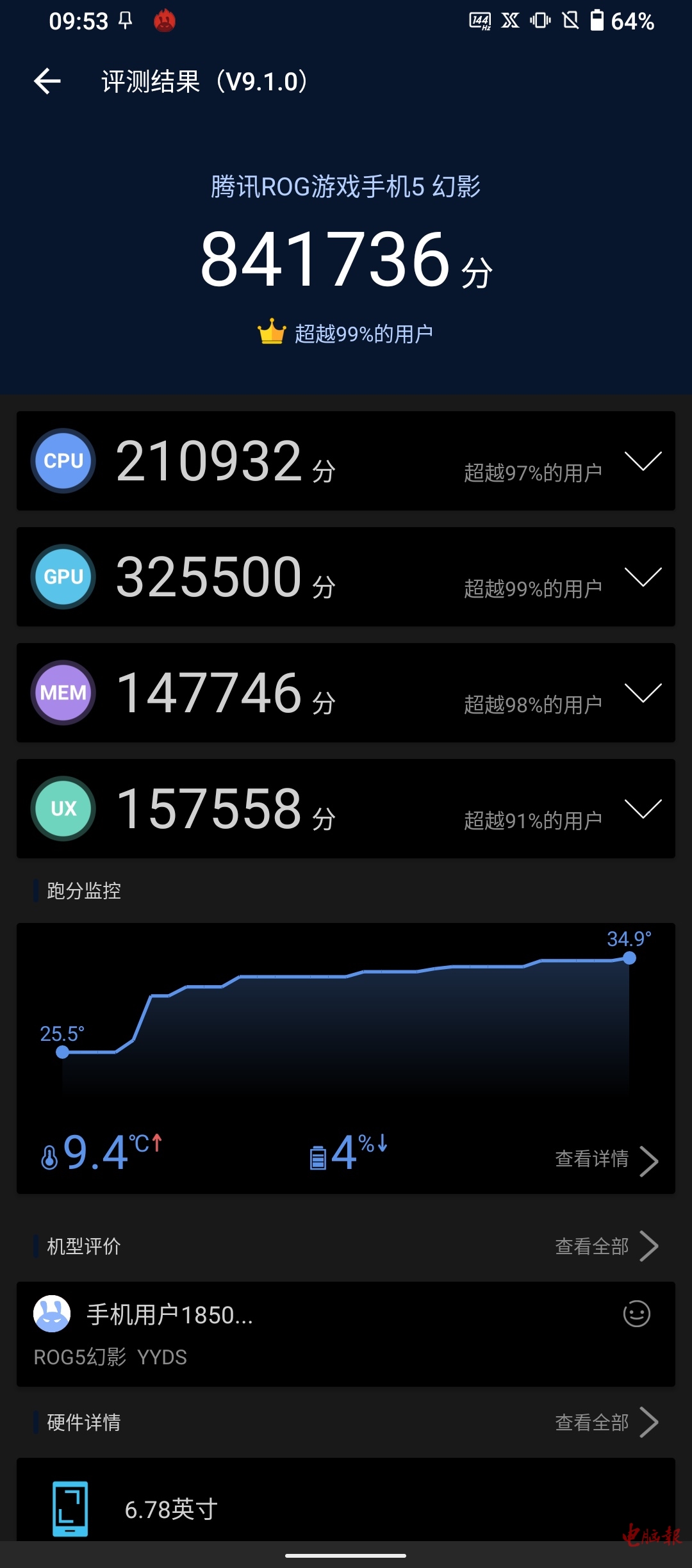Viewport: 692px width, 1568px height.
Task: Open the 6.78英寸 screen hardware row
Action: click(x=346, y=1508)
